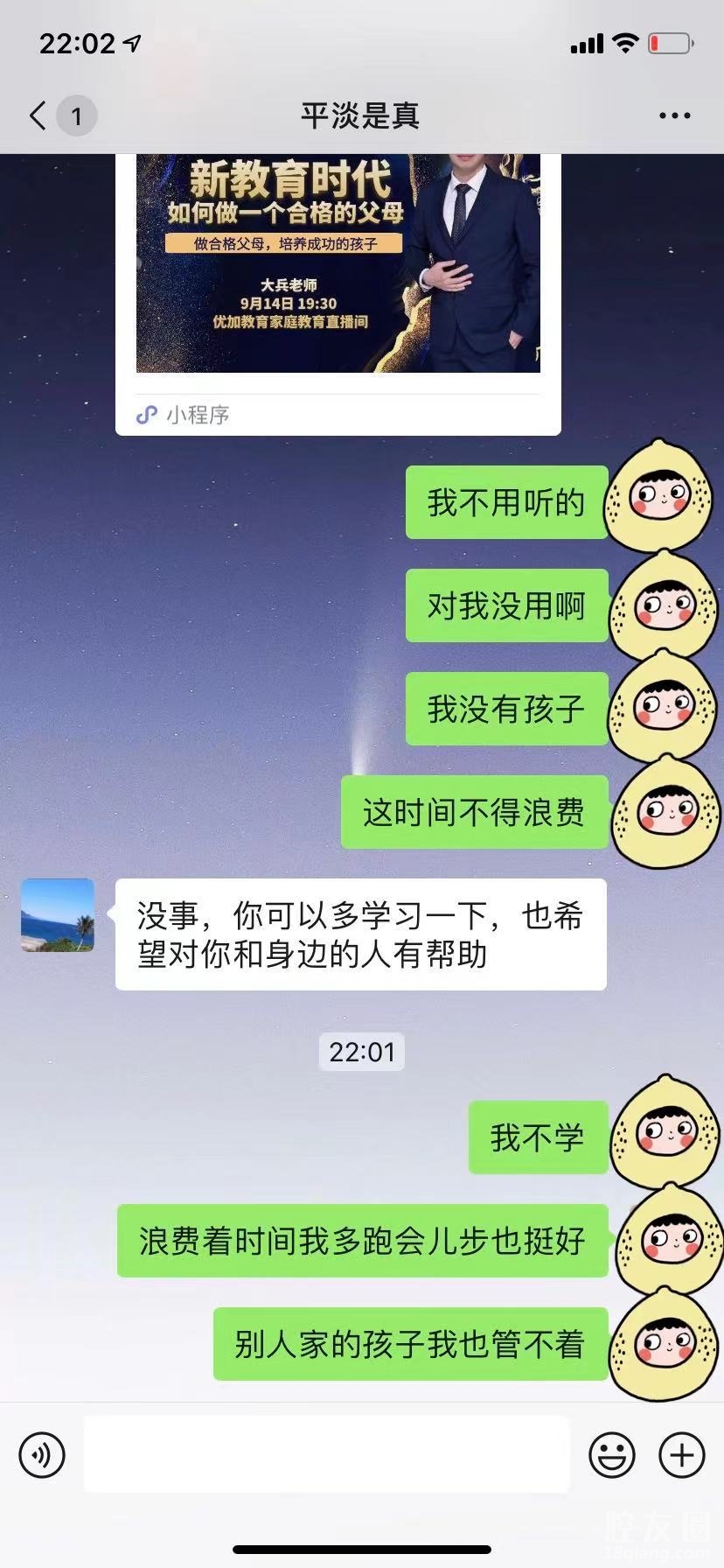This screenshot has width=724, height=1568.
Task: Open own avatar beside 我不用听的
Action: [662, 497]
